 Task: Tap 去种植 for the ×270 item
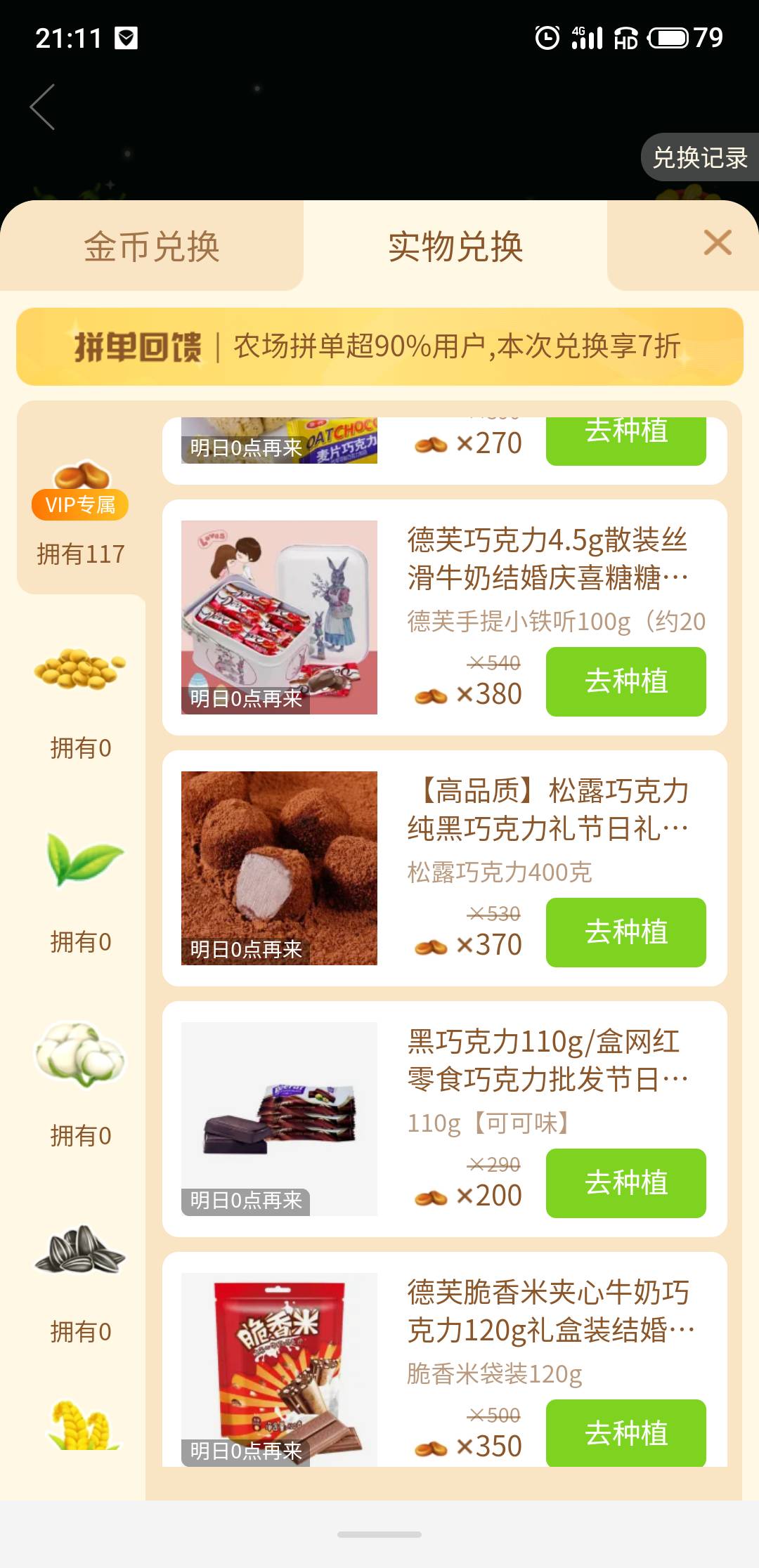point(625,438)
